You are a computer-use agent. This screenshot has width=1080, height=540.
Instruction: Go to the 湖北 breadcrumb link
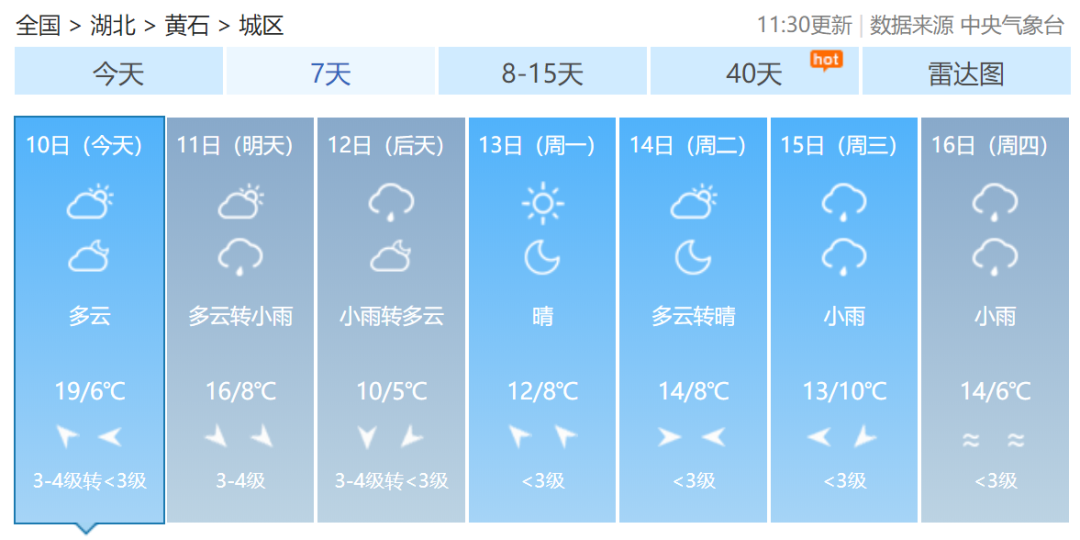pos(112,25)
